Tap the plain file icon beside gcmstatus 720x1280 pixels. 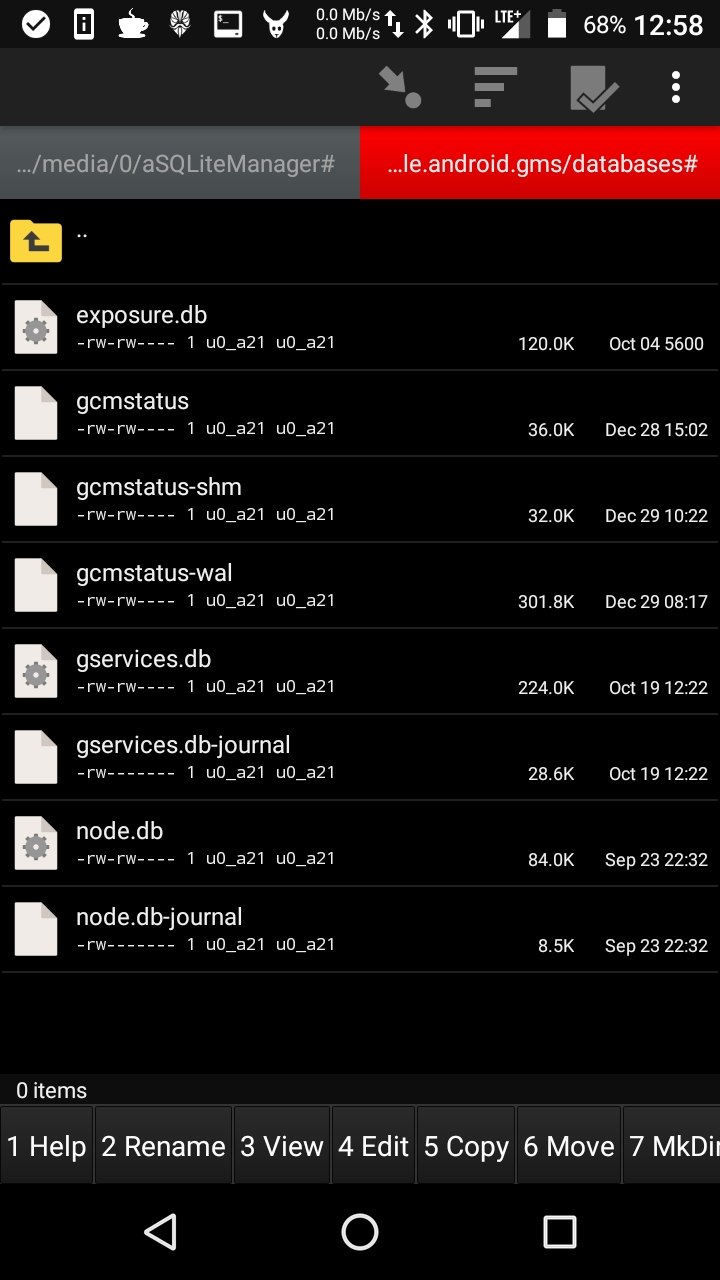pos(36,413)
